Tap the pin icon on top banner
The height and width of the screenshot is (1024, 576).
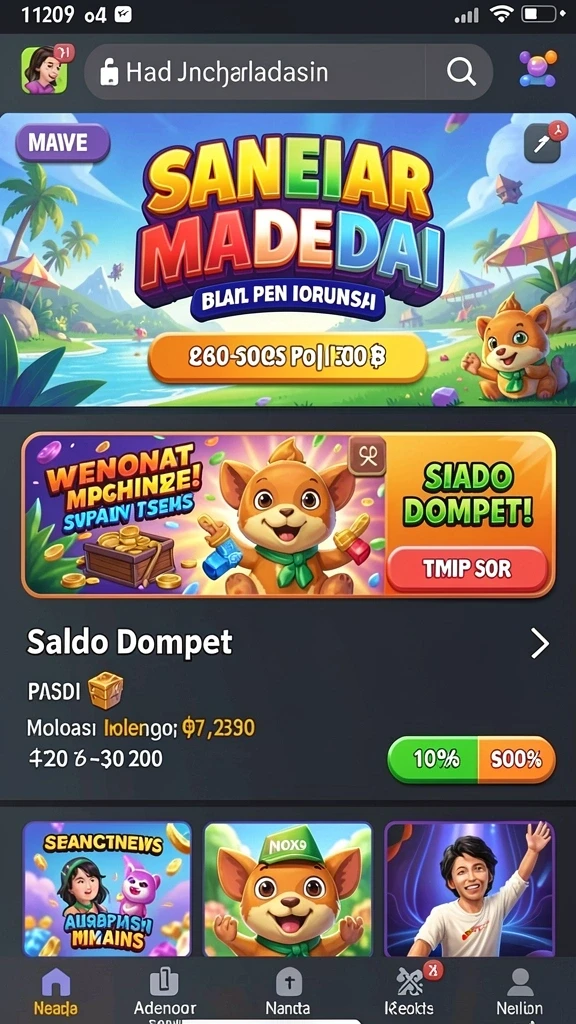point(543,142)
